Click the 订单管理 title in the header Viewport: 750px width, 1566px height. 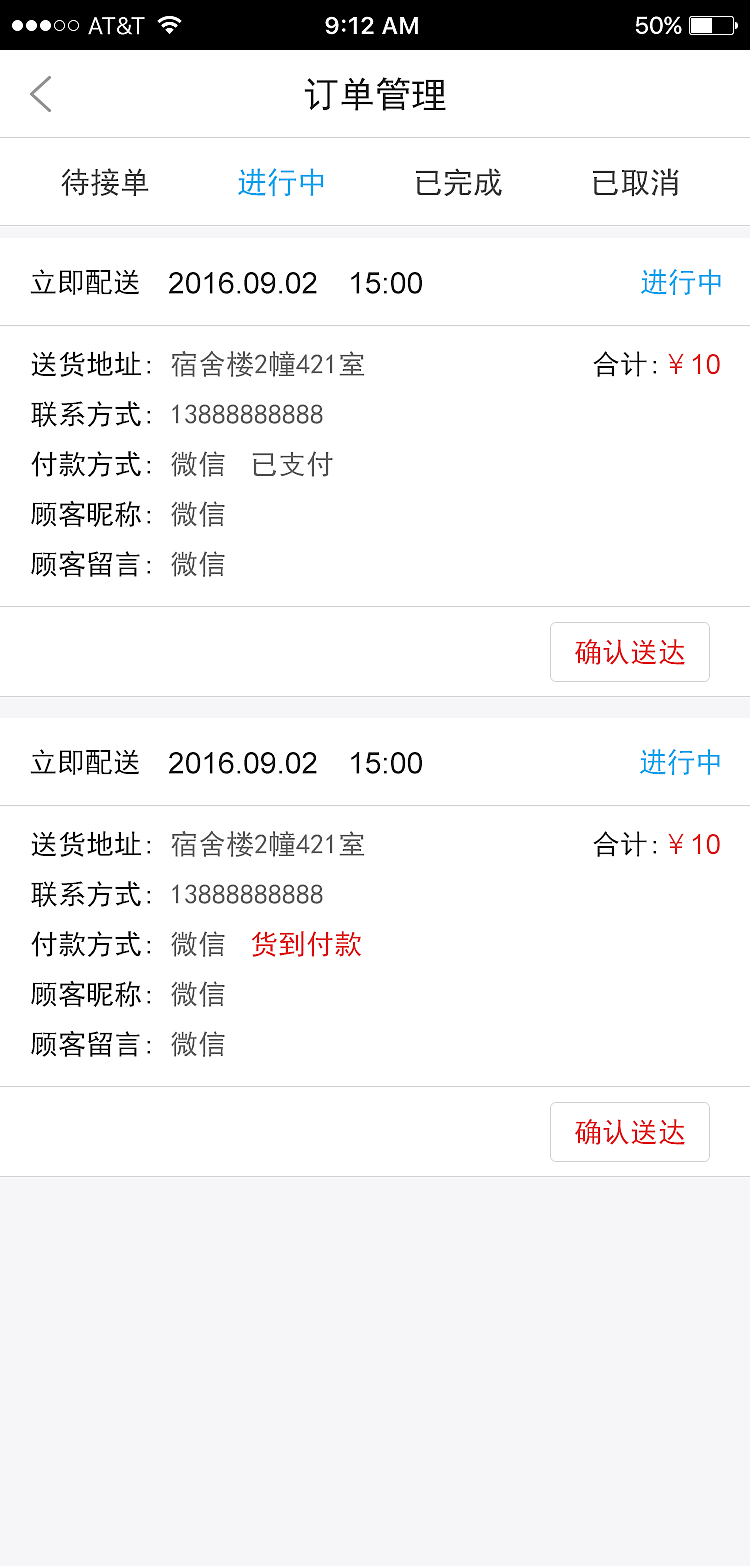click(x=375, y=93)
